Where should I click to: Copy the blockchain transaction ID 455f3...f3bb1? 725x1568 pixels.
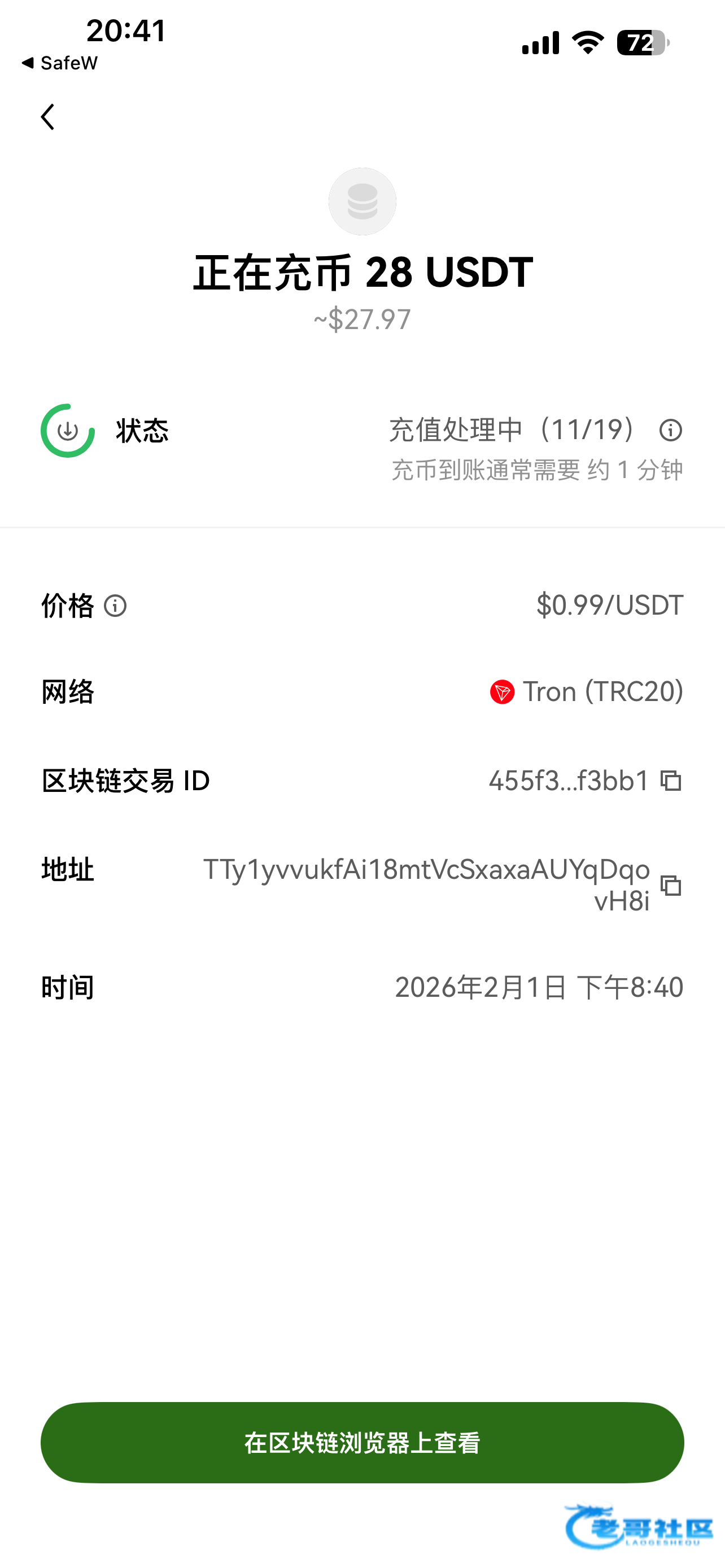[671, 781]
